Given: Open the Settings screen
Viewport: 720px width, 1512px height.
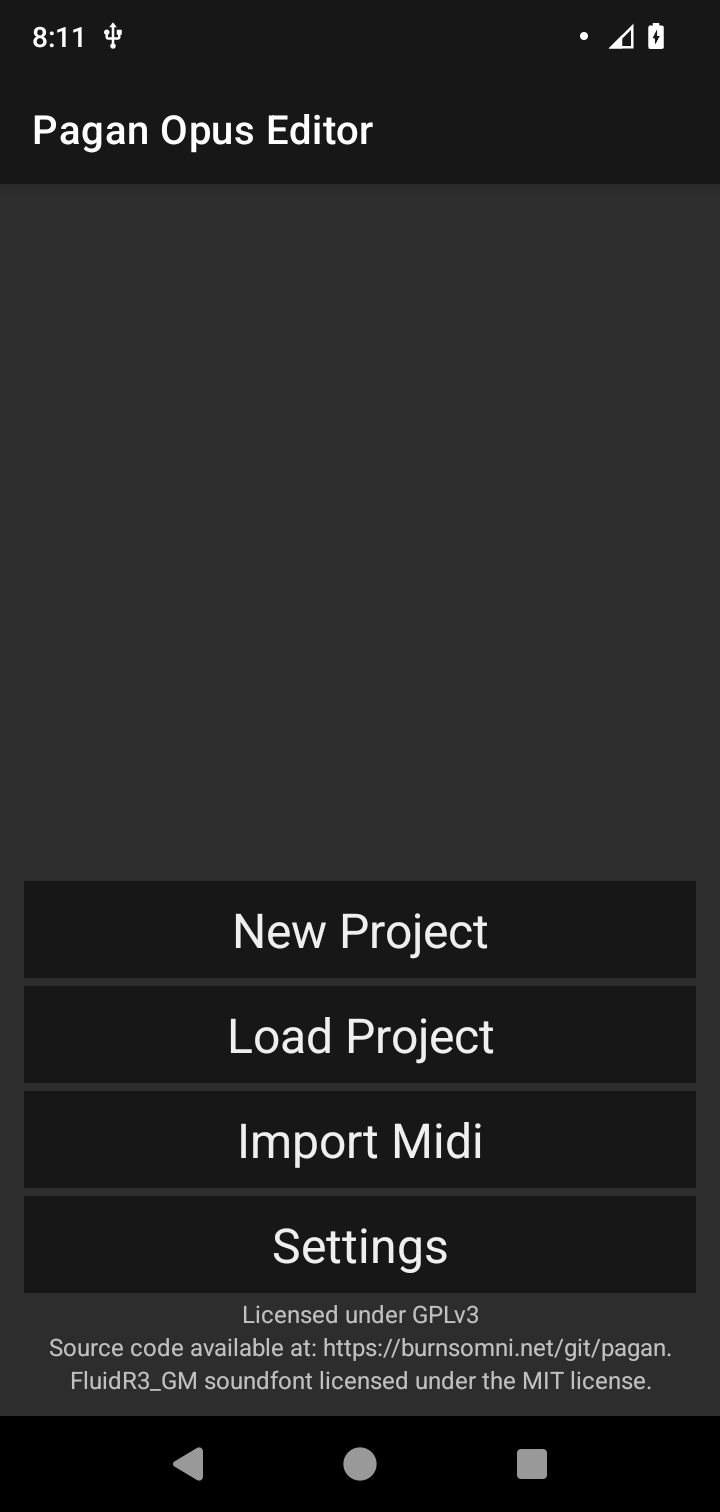Looking at the screenshot, I should [360, 1245].
